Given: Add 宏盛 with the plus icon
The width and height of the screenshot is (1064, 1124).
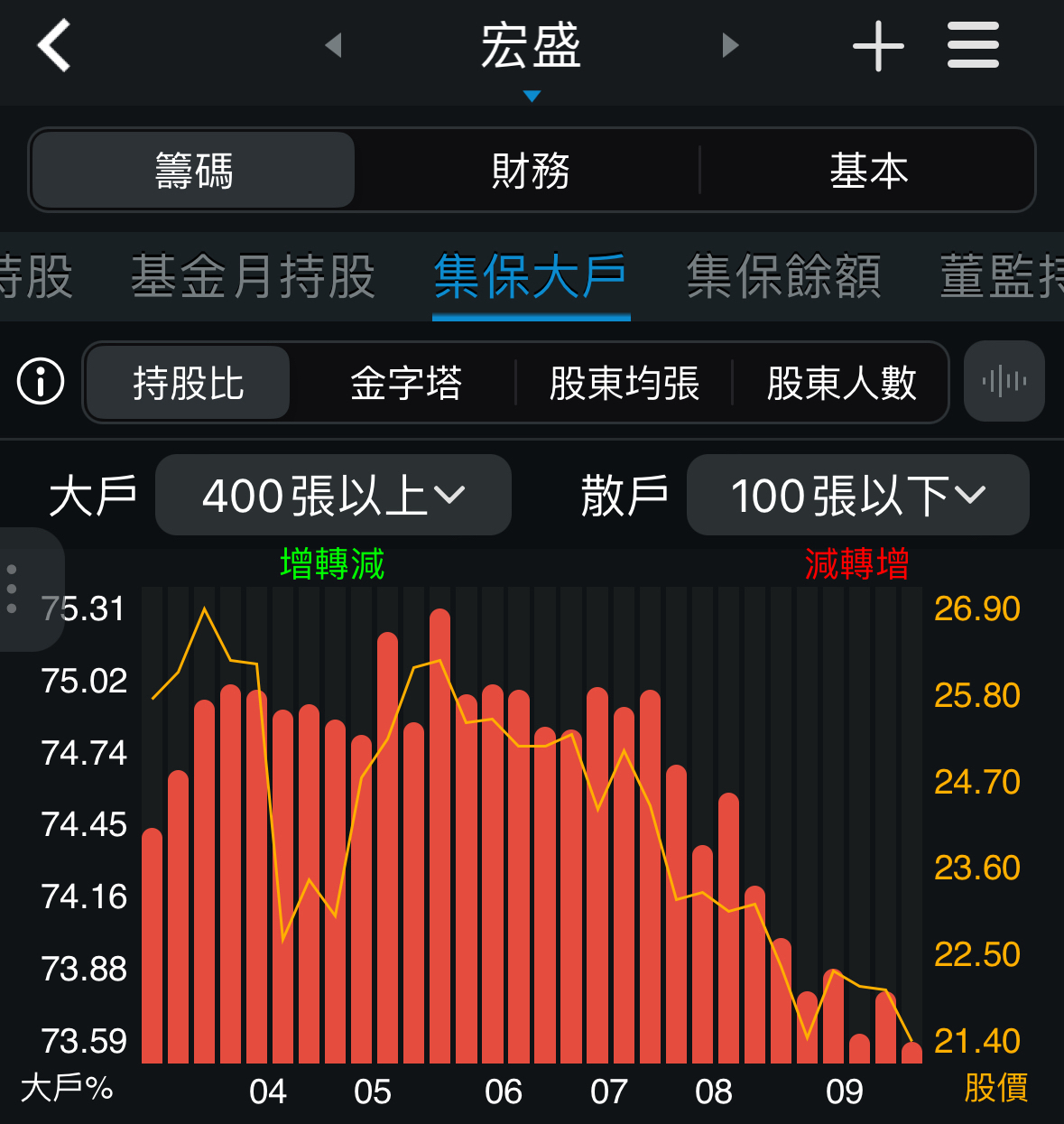Looking at the screenshot, I should (878, 46).
